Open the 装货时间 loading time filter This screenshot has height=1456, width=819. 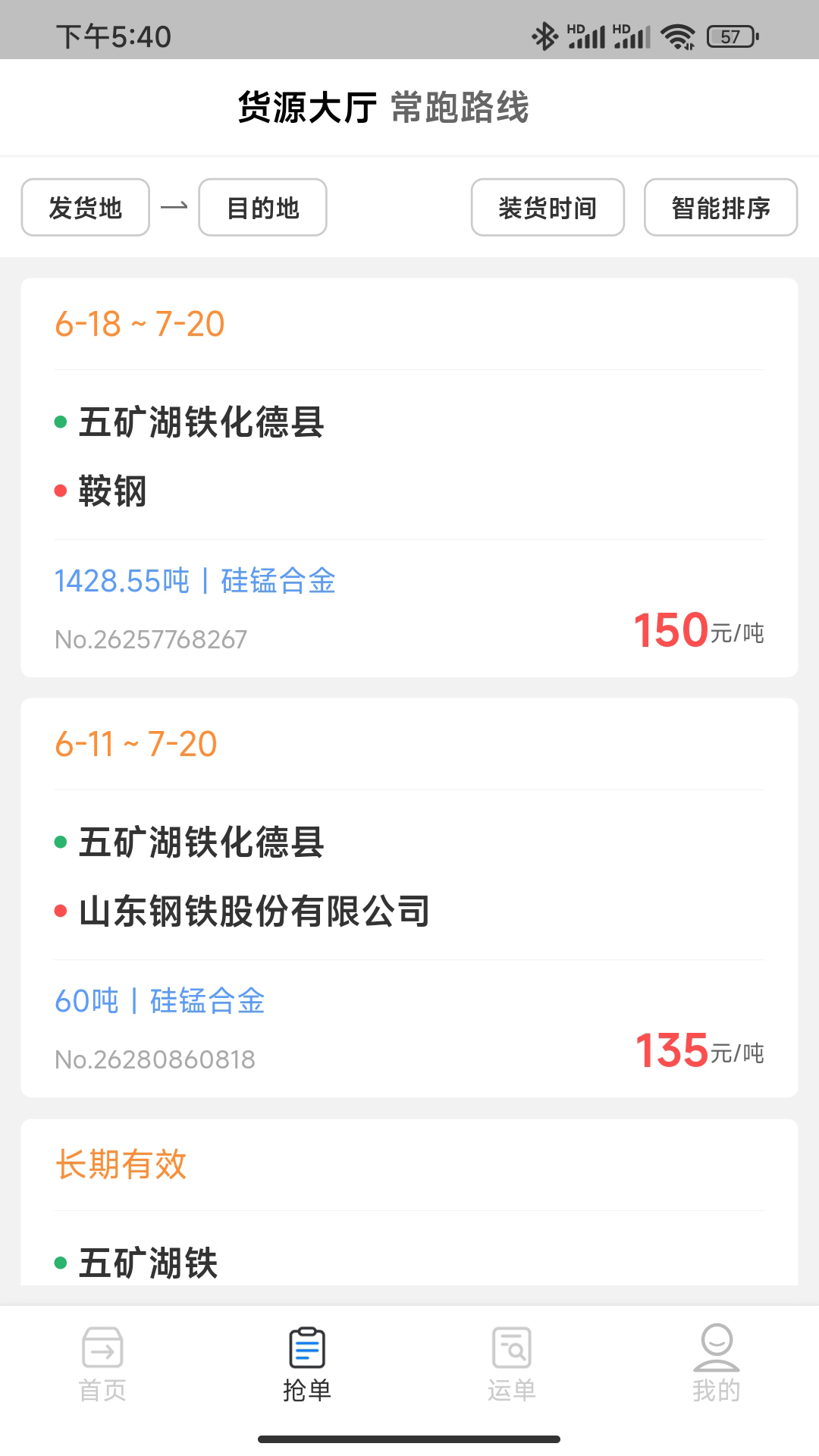(548, 208)
